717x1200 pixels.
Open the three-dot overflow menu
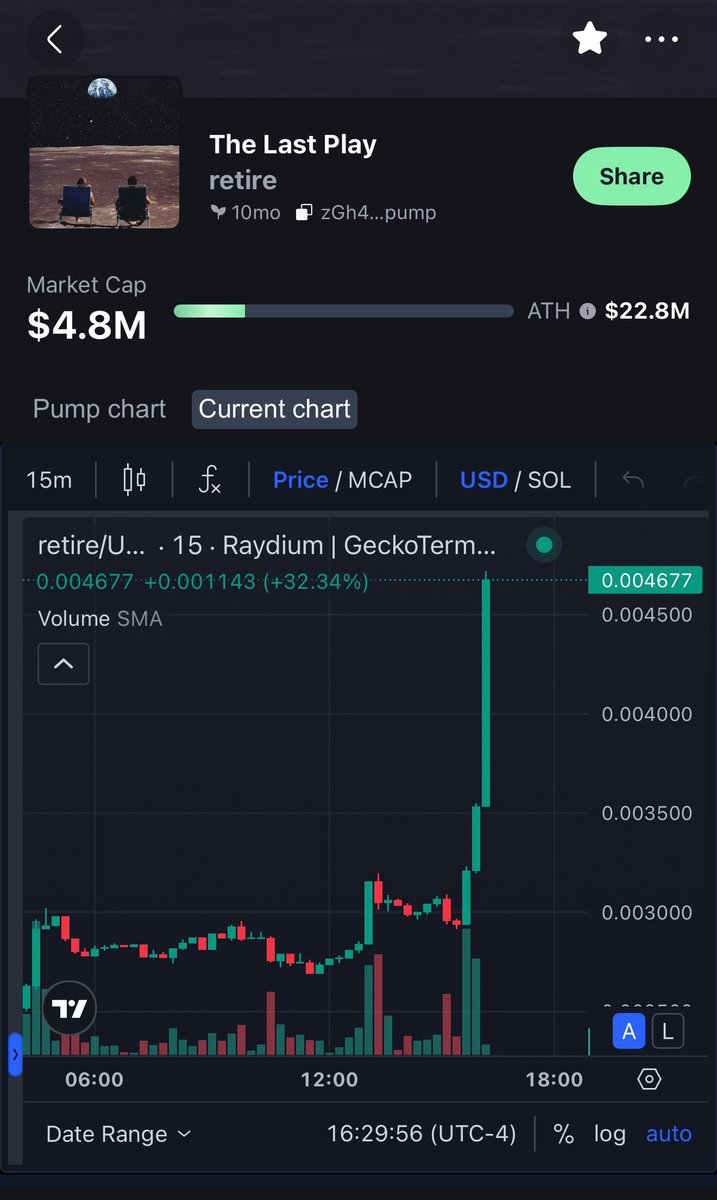[661, 40]
